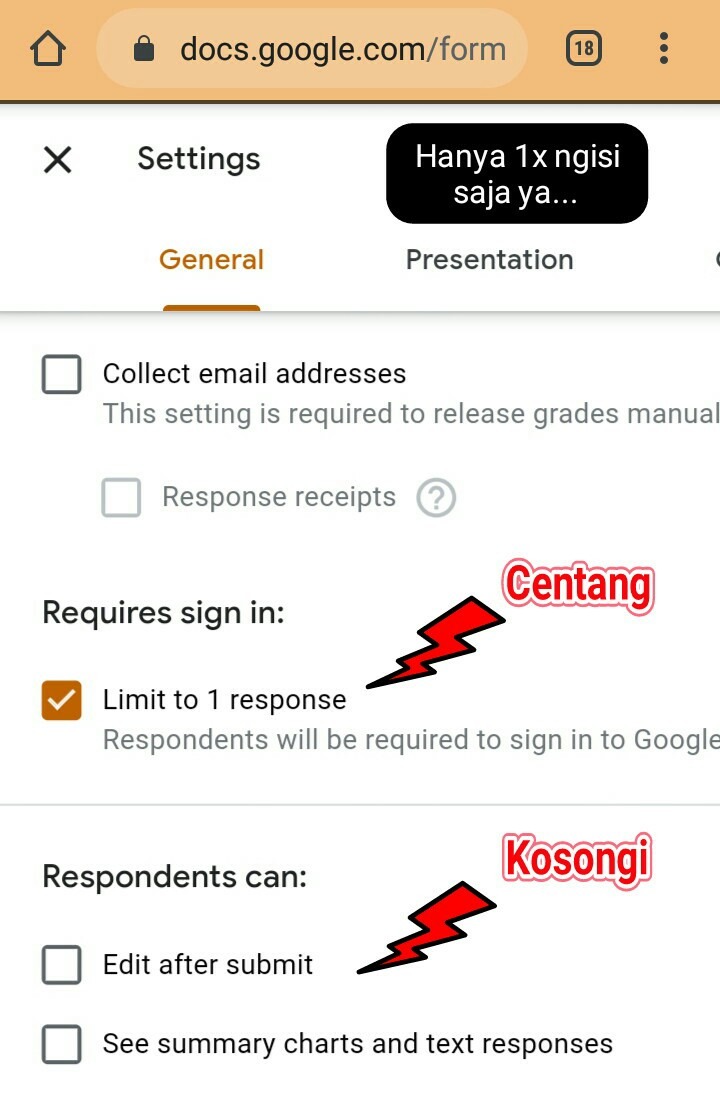Open help for Response receipts

[x=436, y=498]
